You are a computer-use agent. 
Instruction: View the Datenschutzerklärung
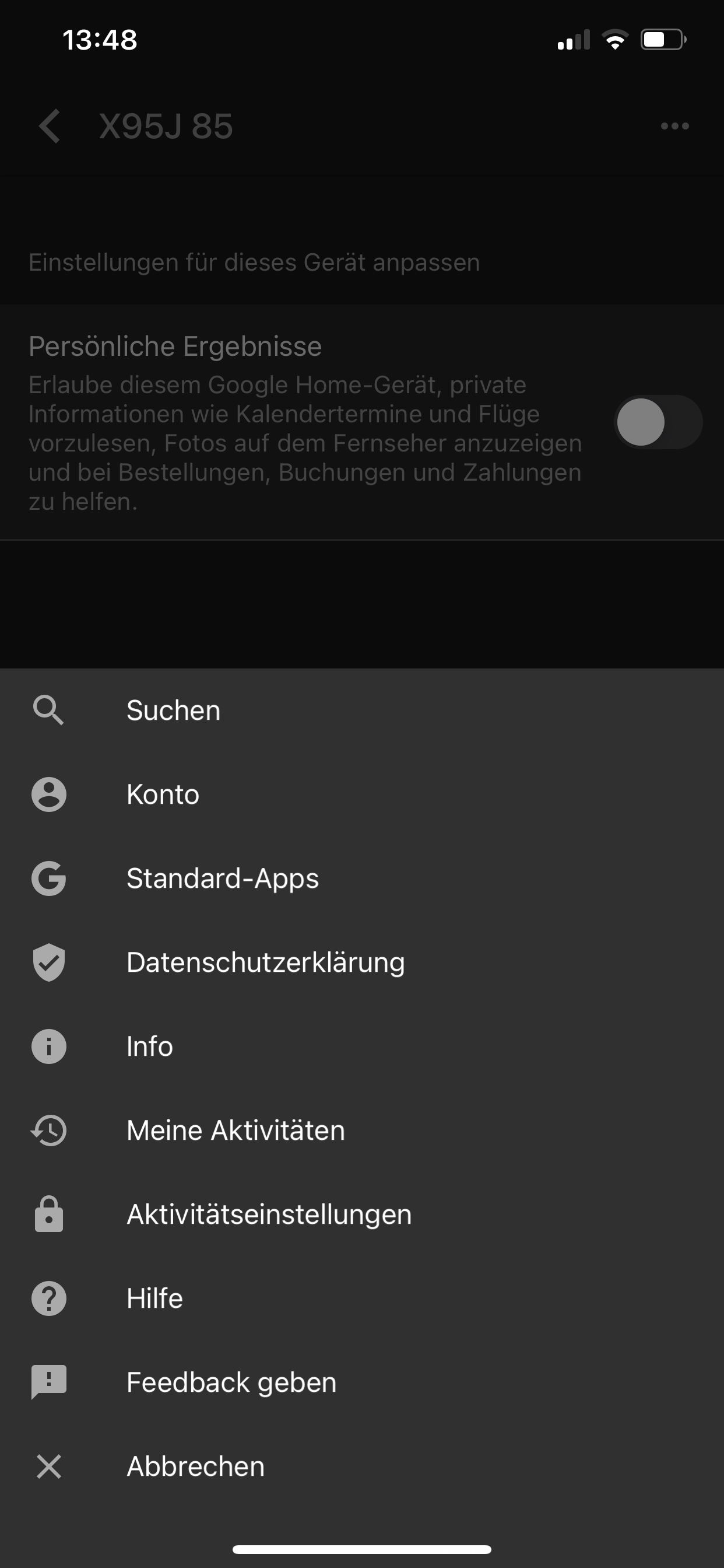(265, 963)
